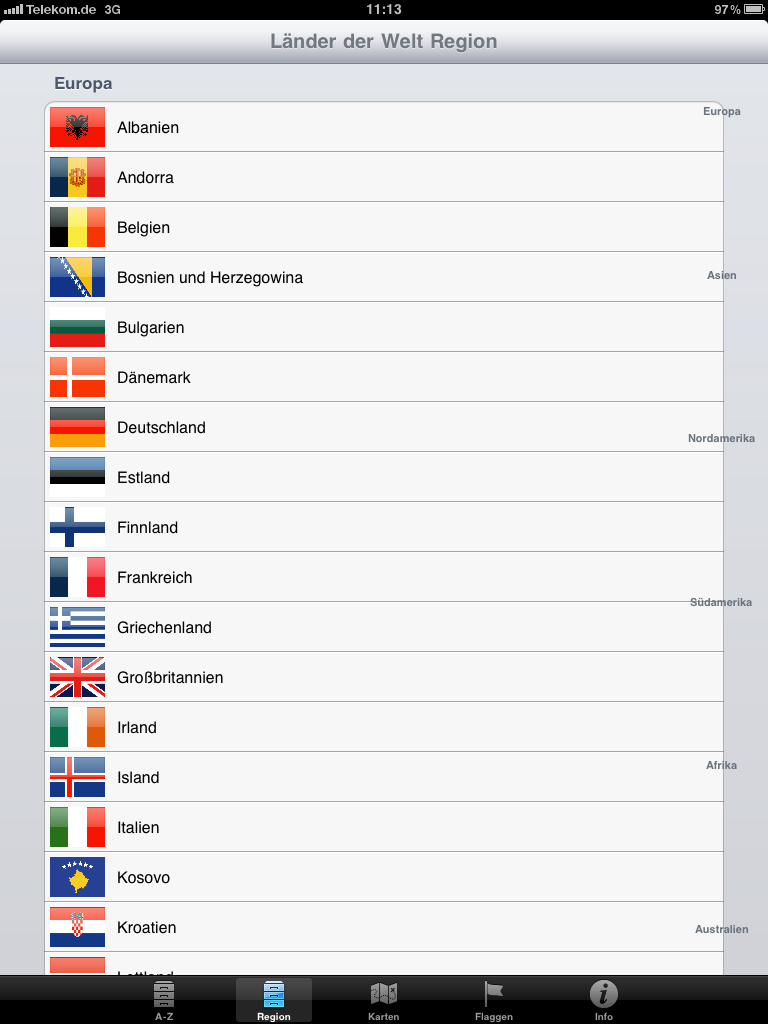Open the Info tab
The image size is (768, 1024).
pos(603,1000)
